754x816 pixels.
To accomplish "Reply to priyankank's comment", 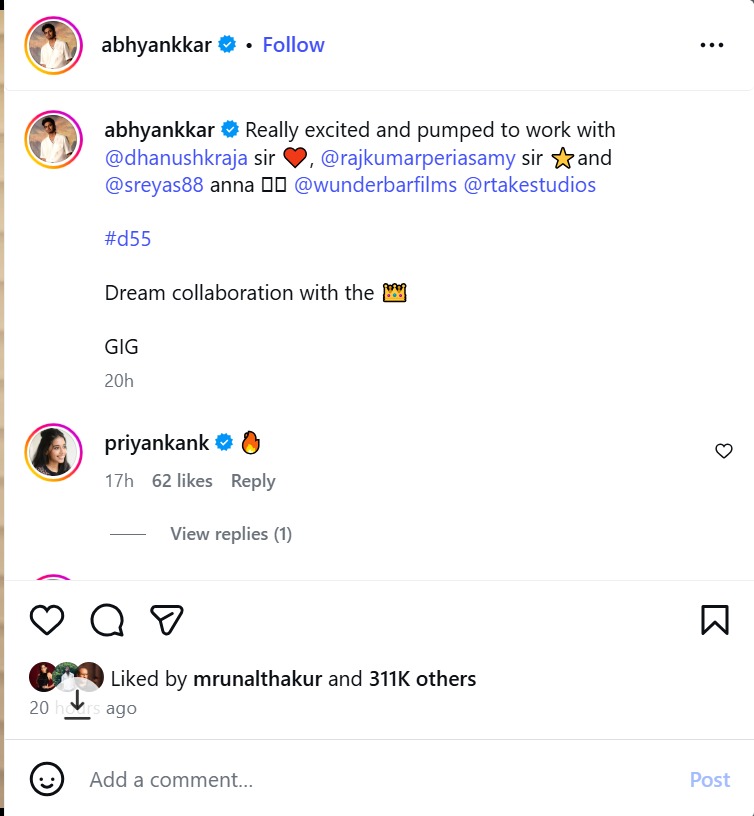I will click(252, 481).
